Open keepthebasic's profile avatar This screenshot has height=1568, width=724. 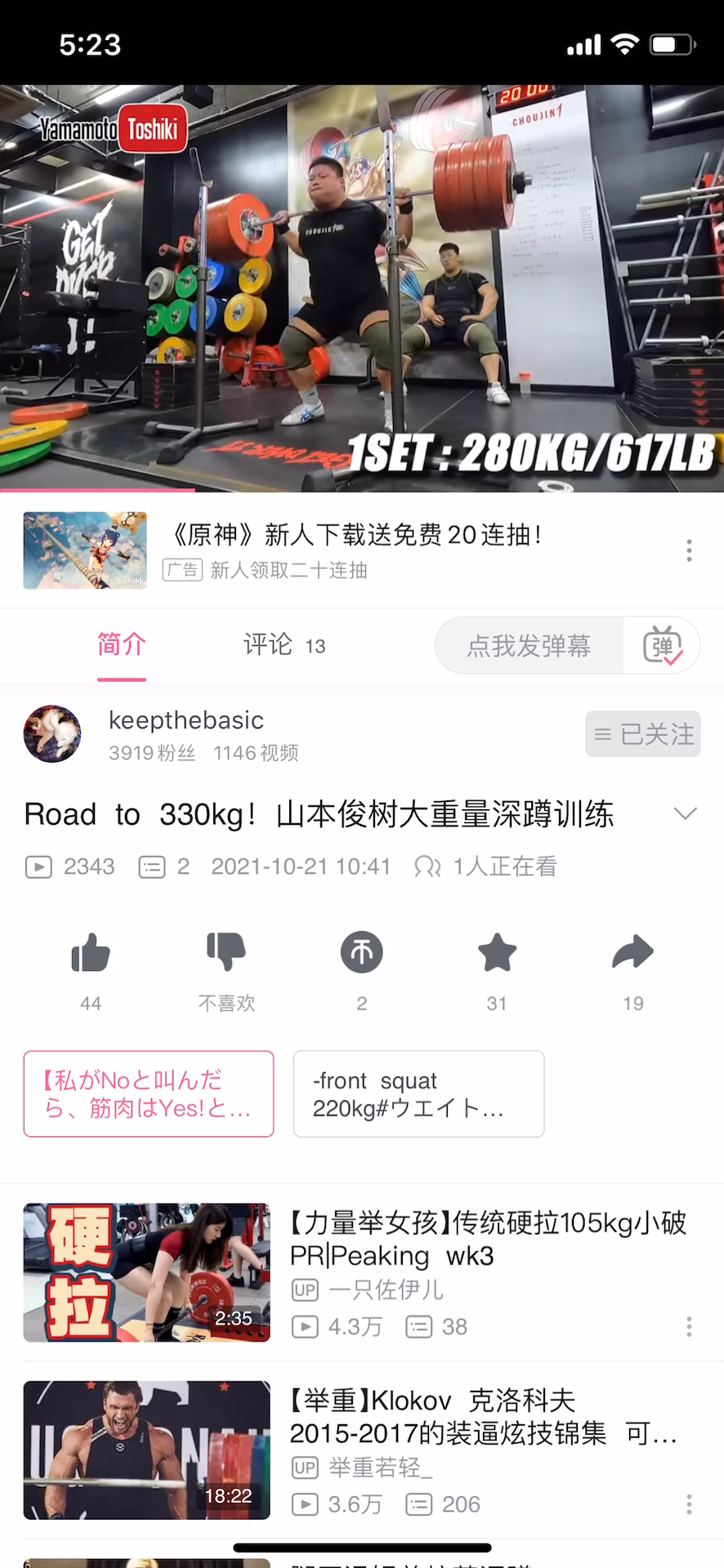(x=52, y=734)
